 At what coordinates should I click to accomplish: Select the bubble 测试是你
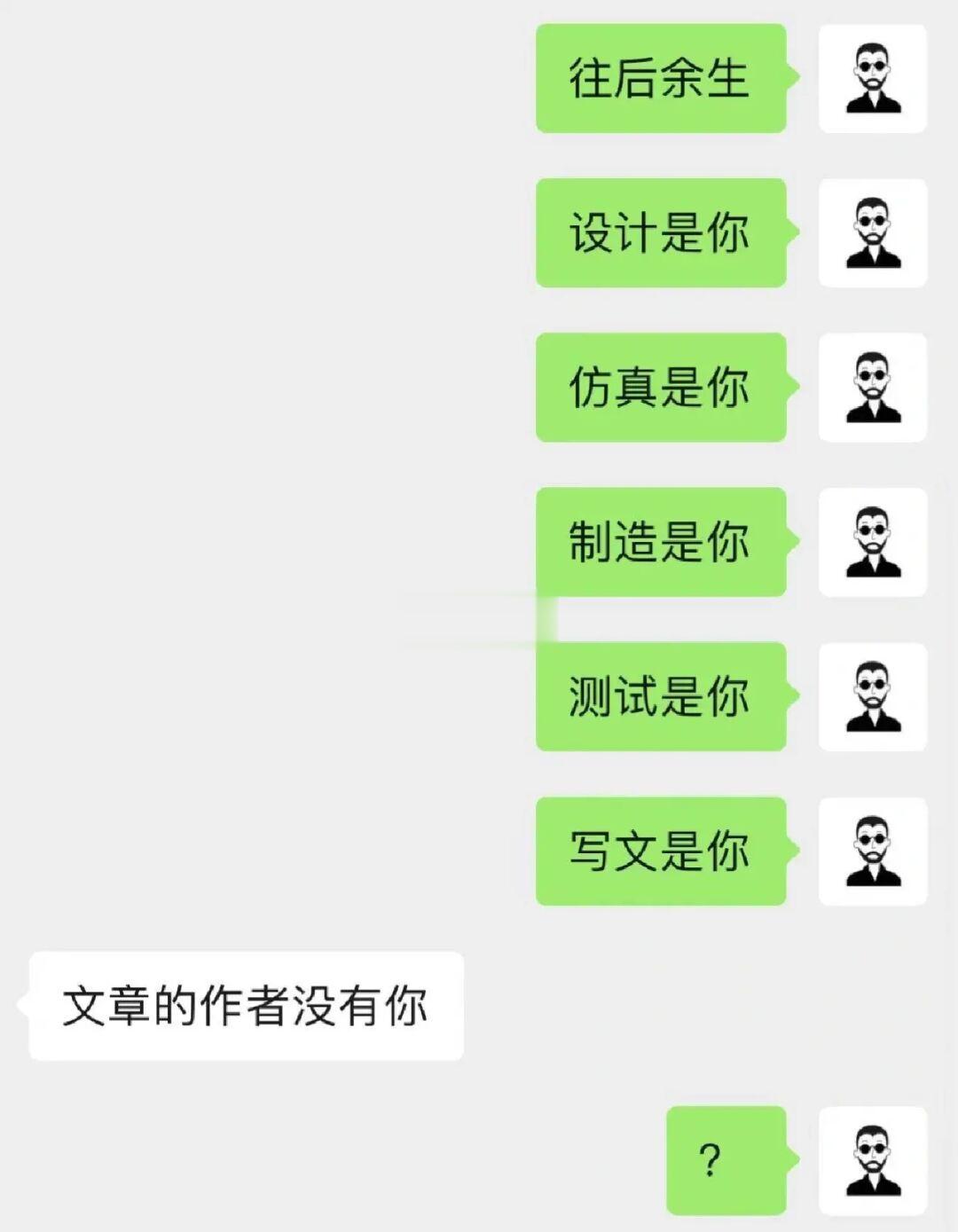pos(660,698)
